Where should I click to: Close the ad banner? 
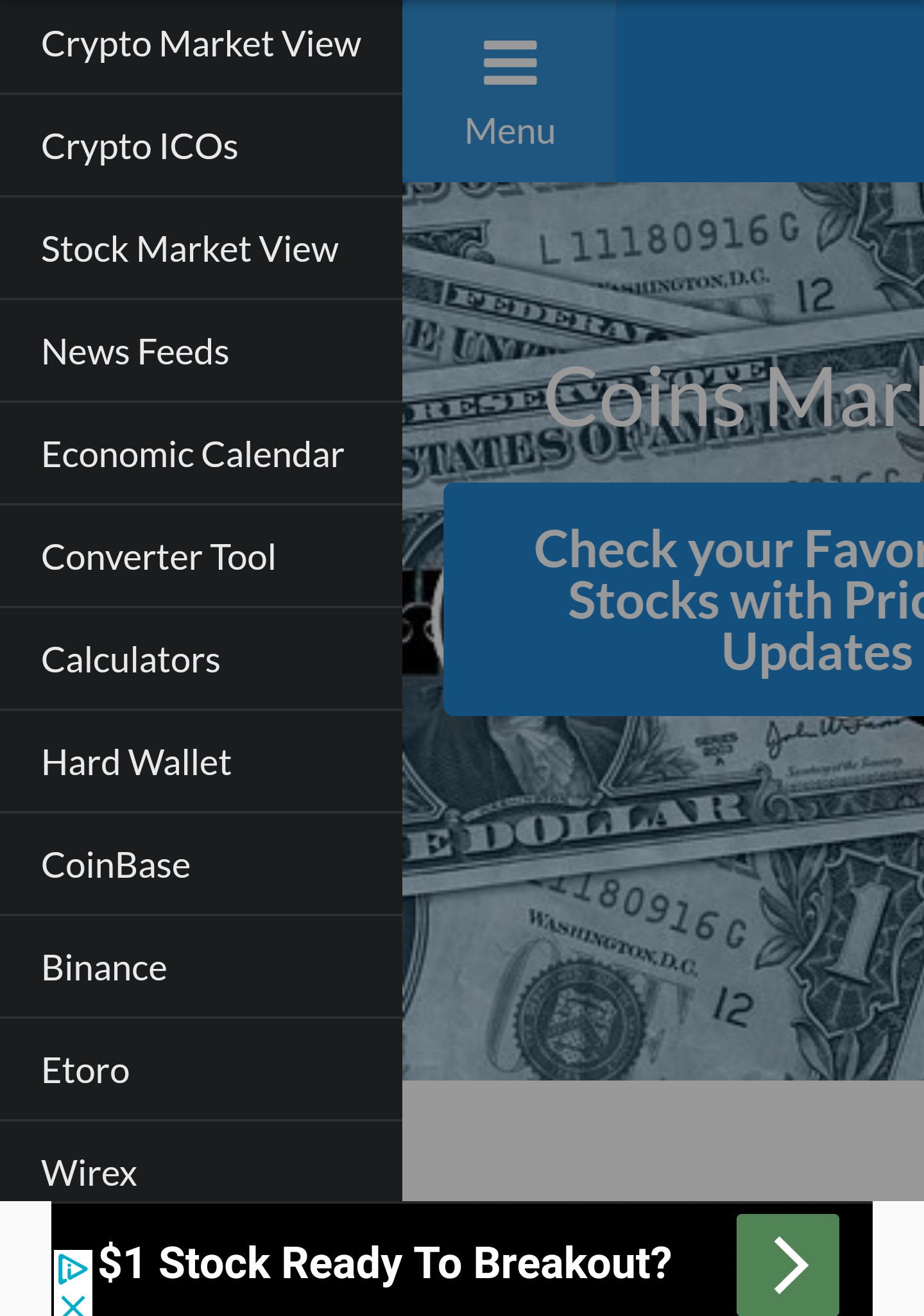[x=73, y=1304]
